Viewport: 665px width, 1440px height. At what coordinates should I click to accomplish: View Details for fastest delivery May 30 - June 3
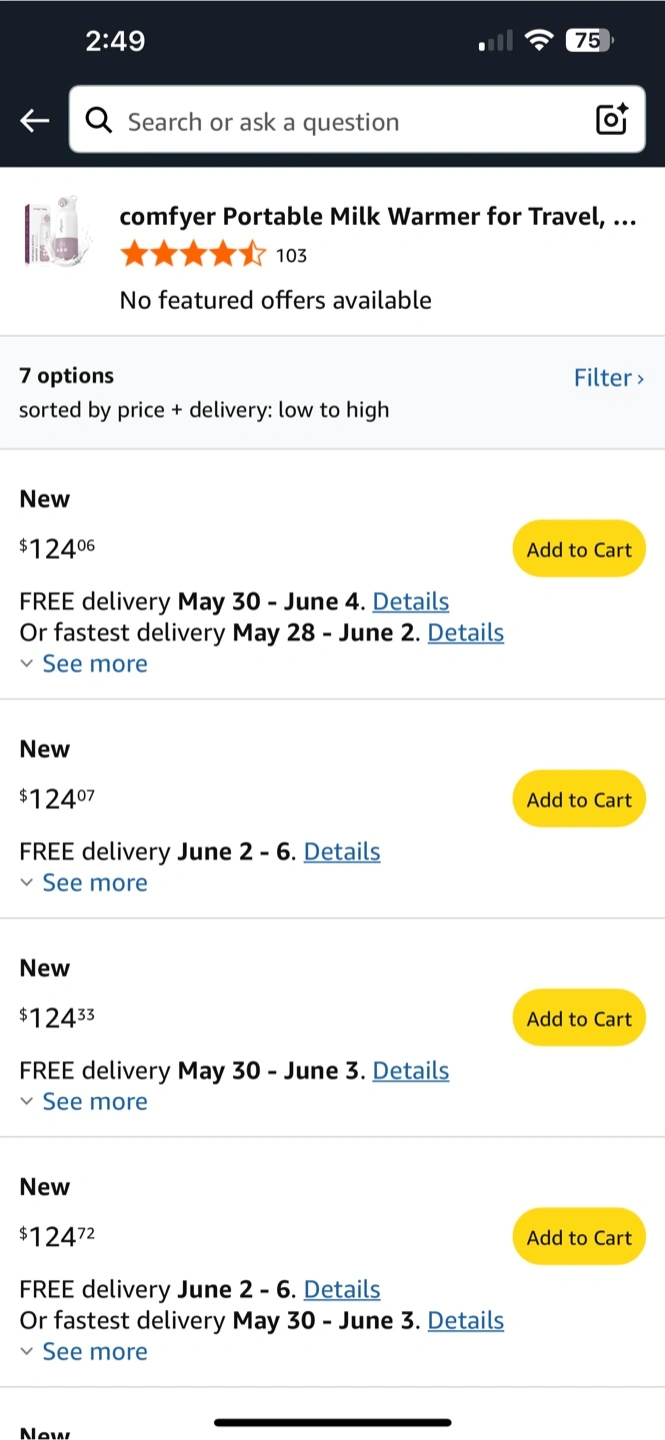(x=466, y=1321)
